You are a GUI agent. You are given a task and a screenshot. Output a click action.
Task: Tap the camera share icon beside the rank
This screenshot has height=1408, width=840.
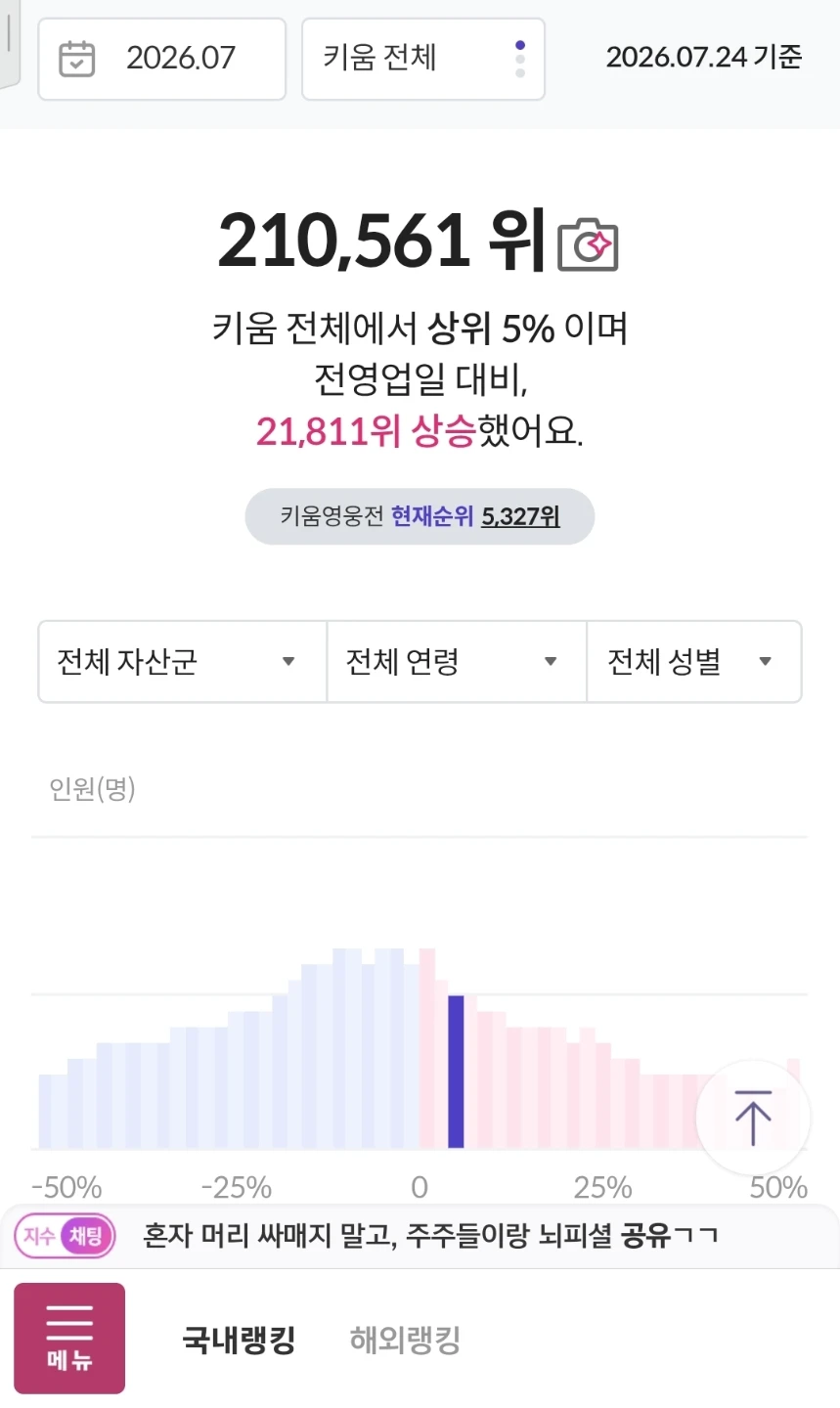(588, 244)
